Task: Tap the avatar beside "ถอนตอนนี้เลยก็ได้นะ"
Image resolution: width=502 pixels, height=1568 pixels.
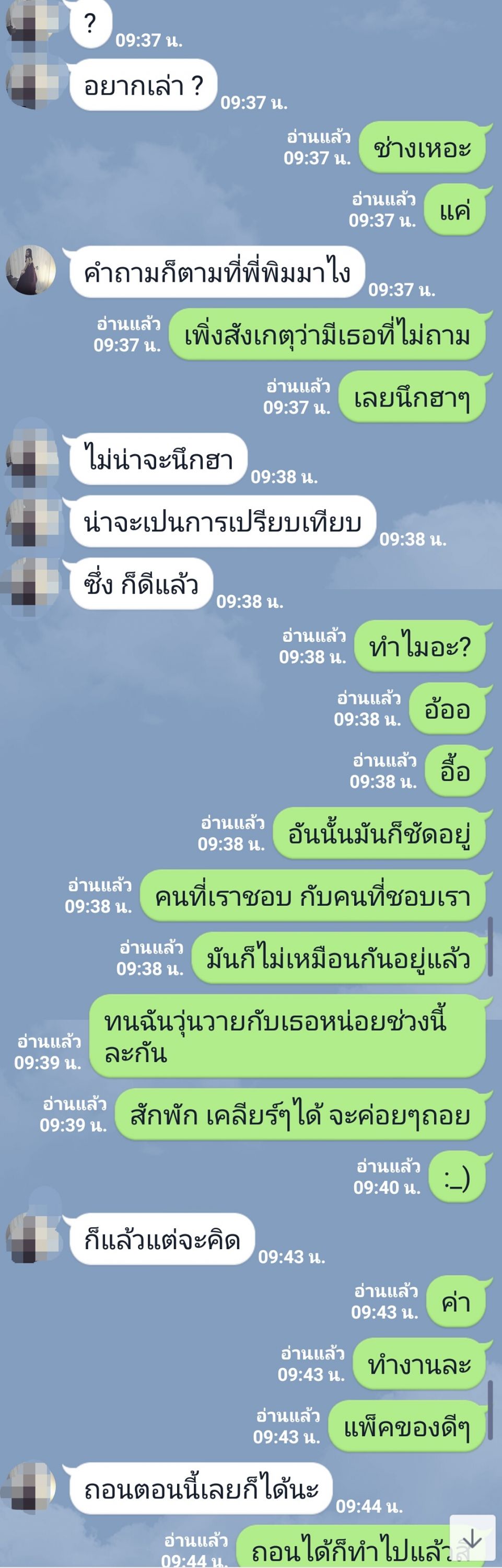Action: [31, 1488]
